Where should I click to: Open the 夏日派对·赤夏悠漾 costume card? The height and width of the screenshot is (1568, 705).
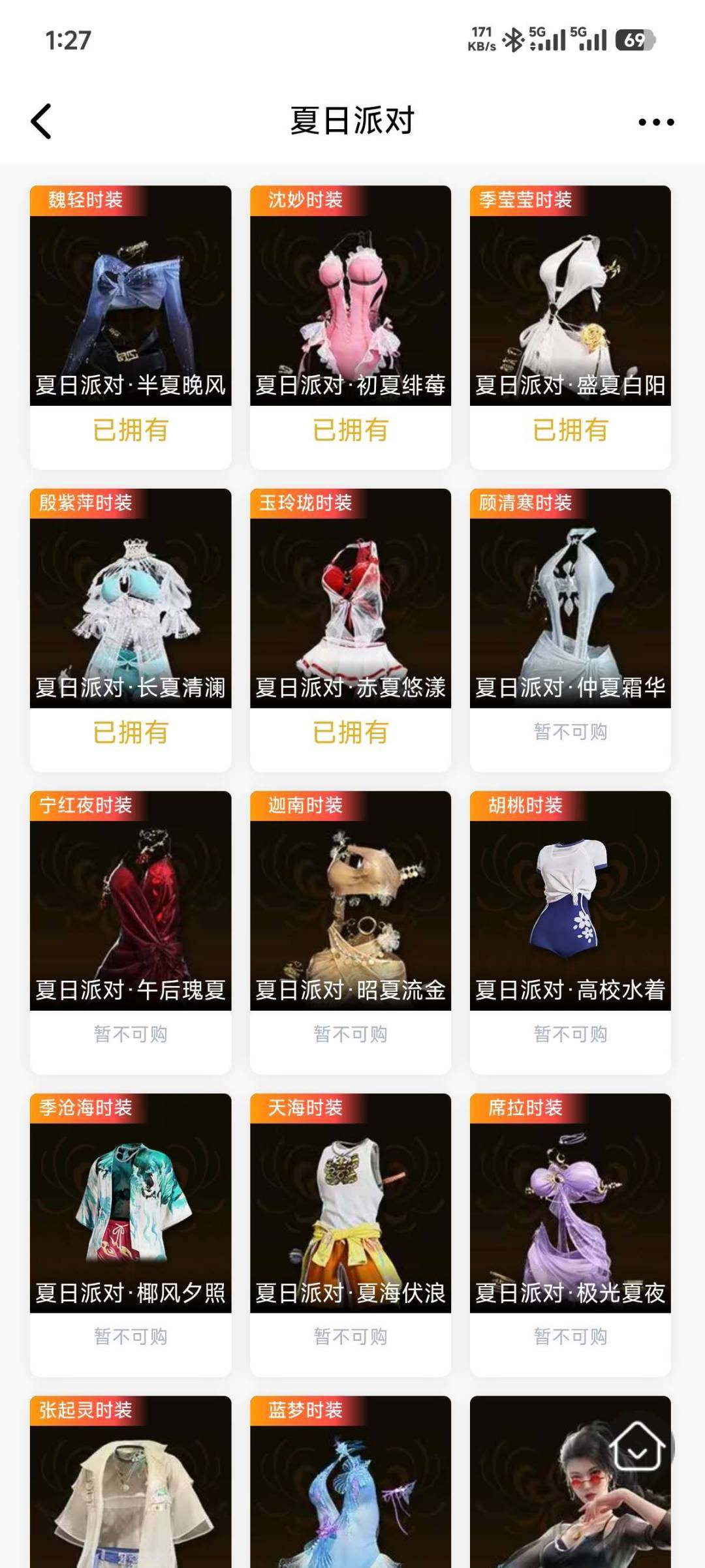tap(351, 630)
